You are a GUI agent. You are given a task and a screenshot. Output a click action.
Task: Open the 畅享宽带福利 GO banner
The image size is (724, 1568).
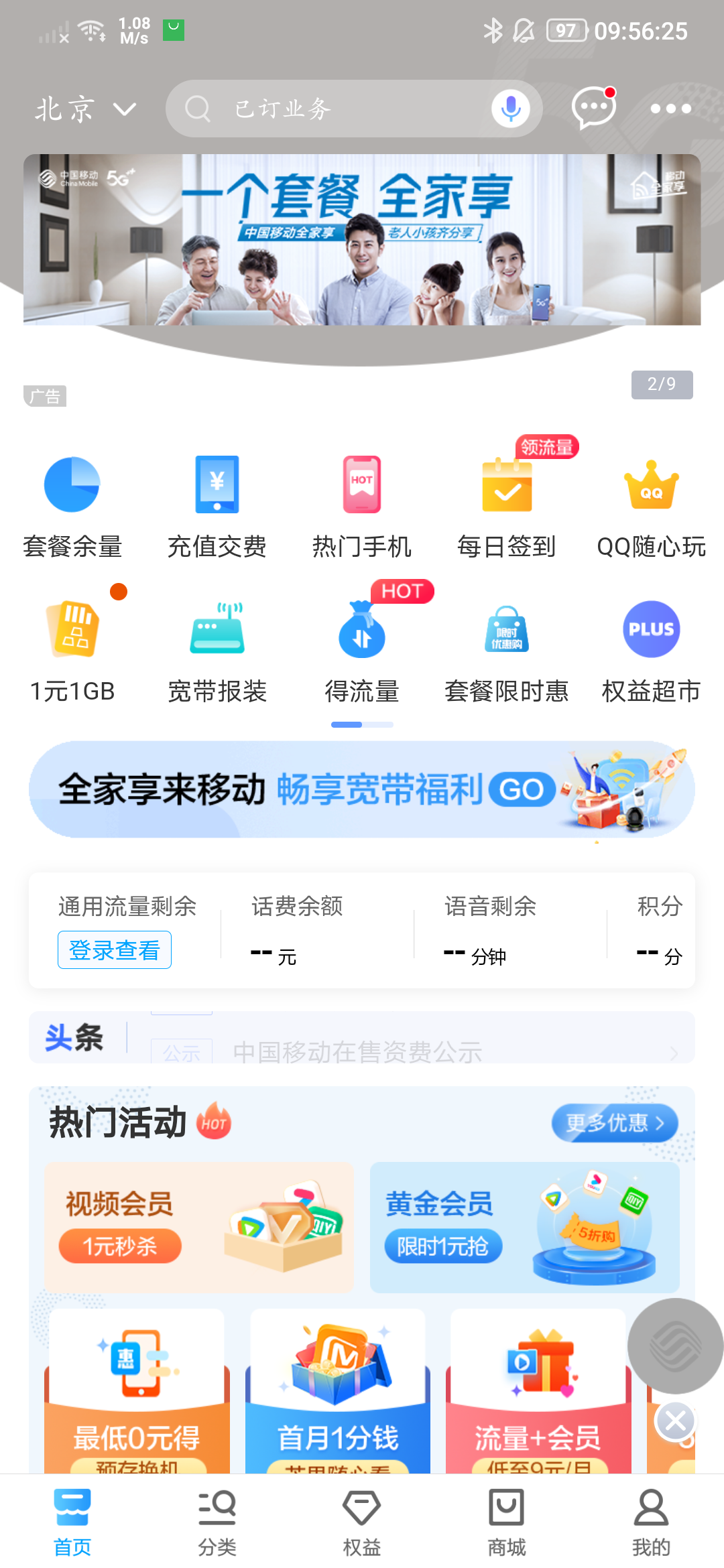(362, 789)
